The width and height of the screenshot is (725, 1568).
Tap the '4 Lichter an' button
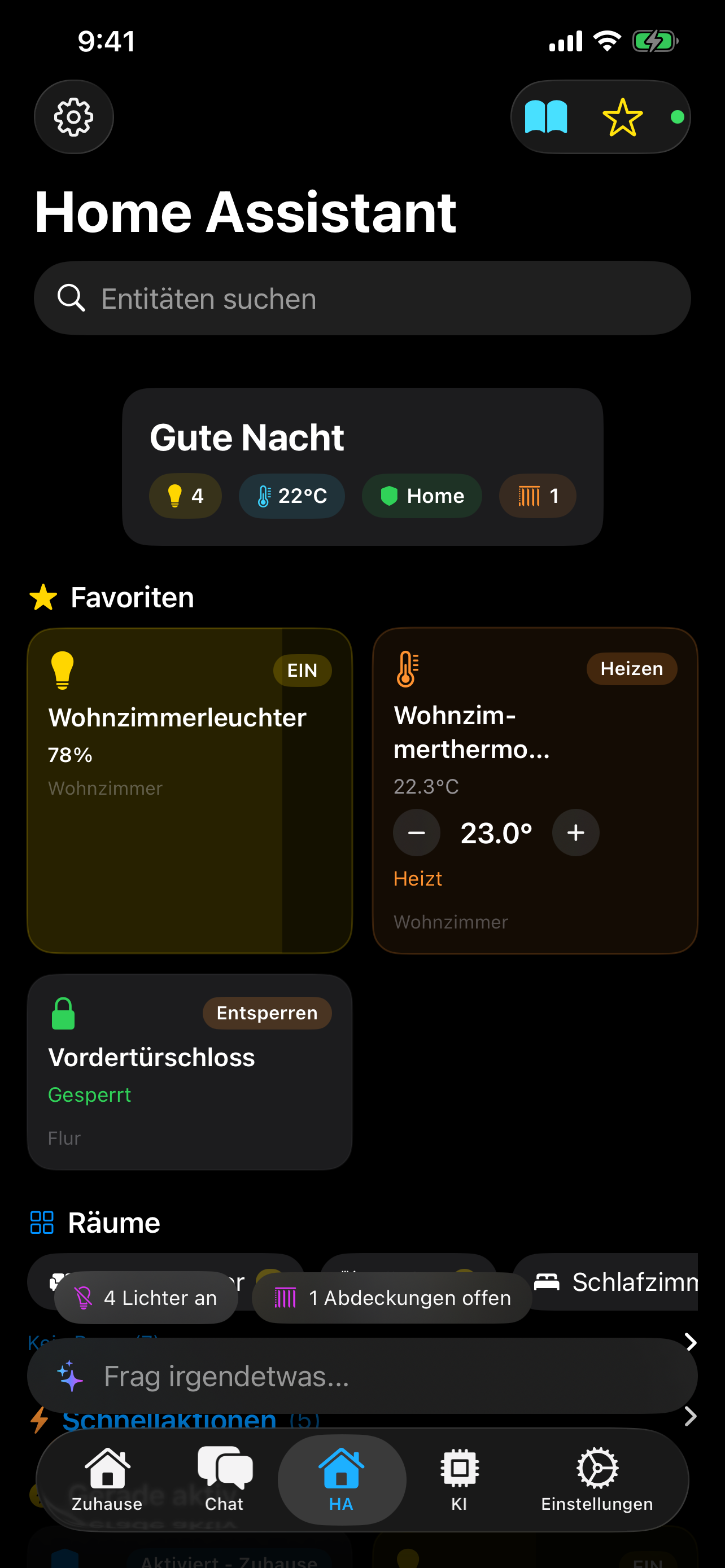(x=146, y=1297)
